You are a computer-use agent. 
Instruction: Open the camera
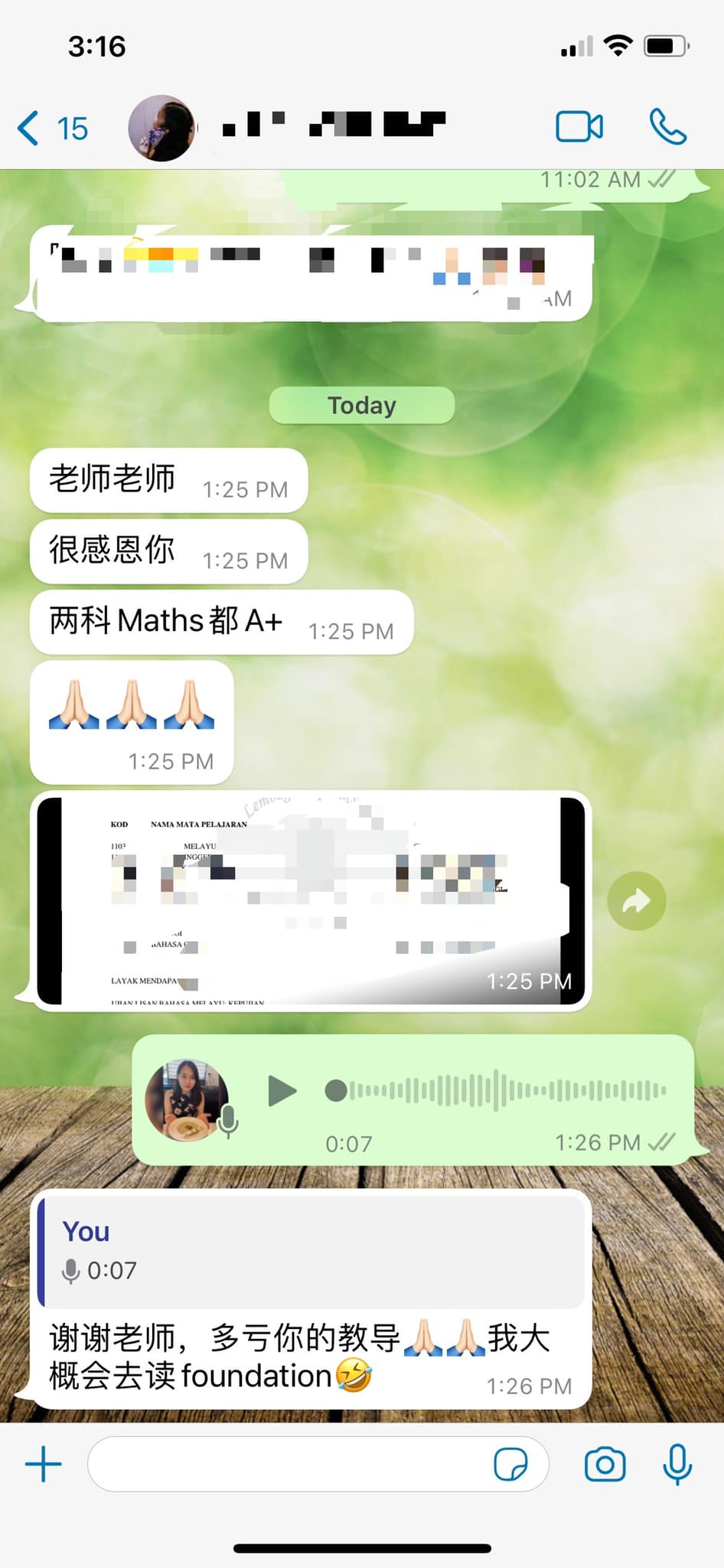(x=605, y=1465)
